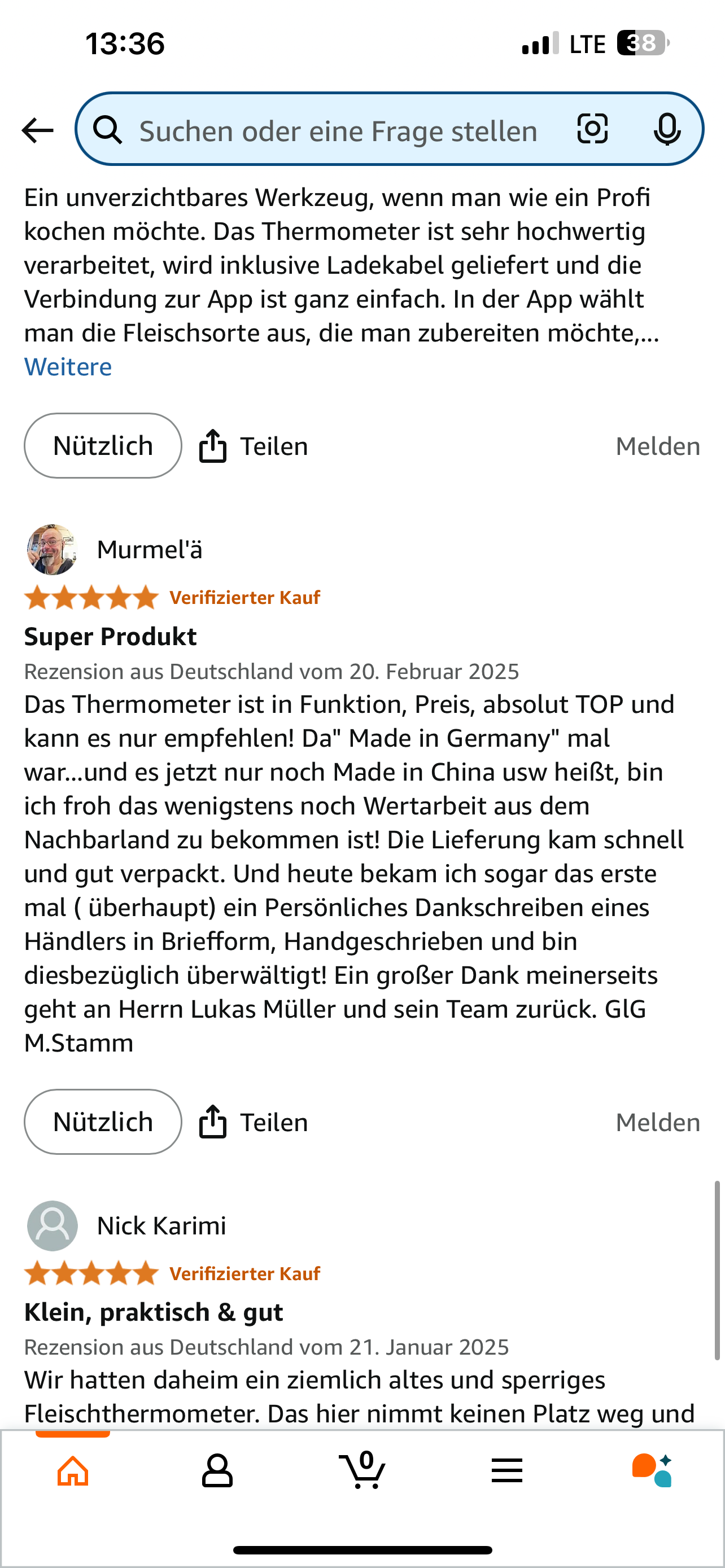Screen dimensions: 725x1568
Task: Switch to the Home tab
Action: (x=73, y=1471)
